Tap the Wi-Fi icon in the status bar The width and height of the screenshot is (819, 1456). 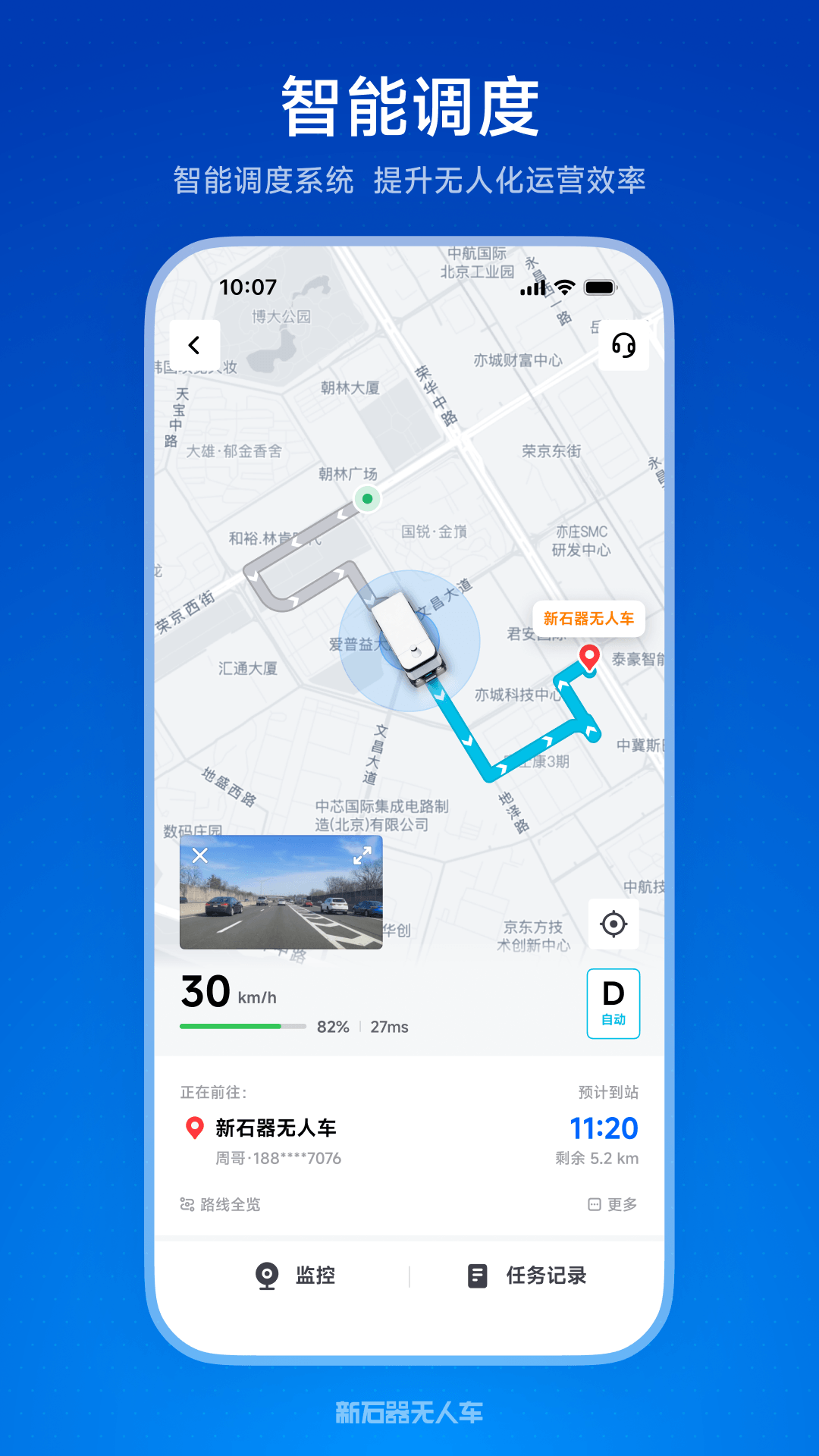563,287
